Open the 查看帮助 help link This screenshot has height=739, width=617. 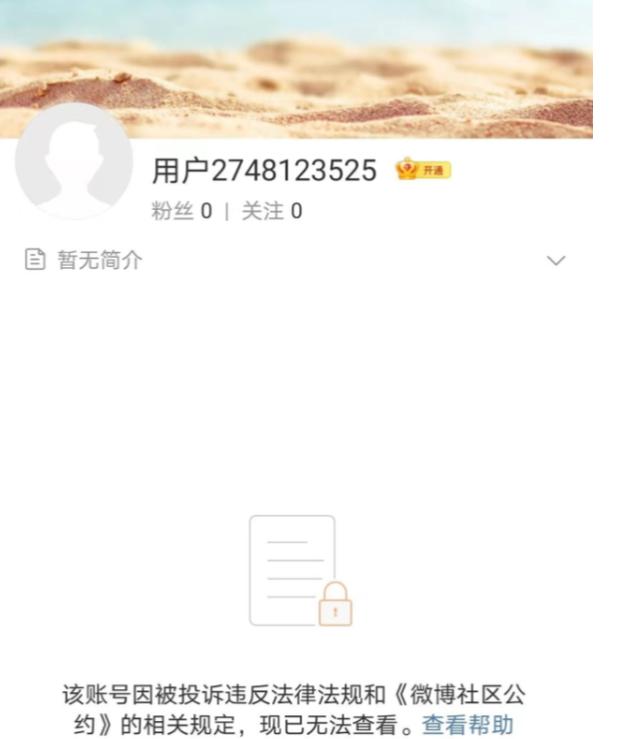(467, 724)
